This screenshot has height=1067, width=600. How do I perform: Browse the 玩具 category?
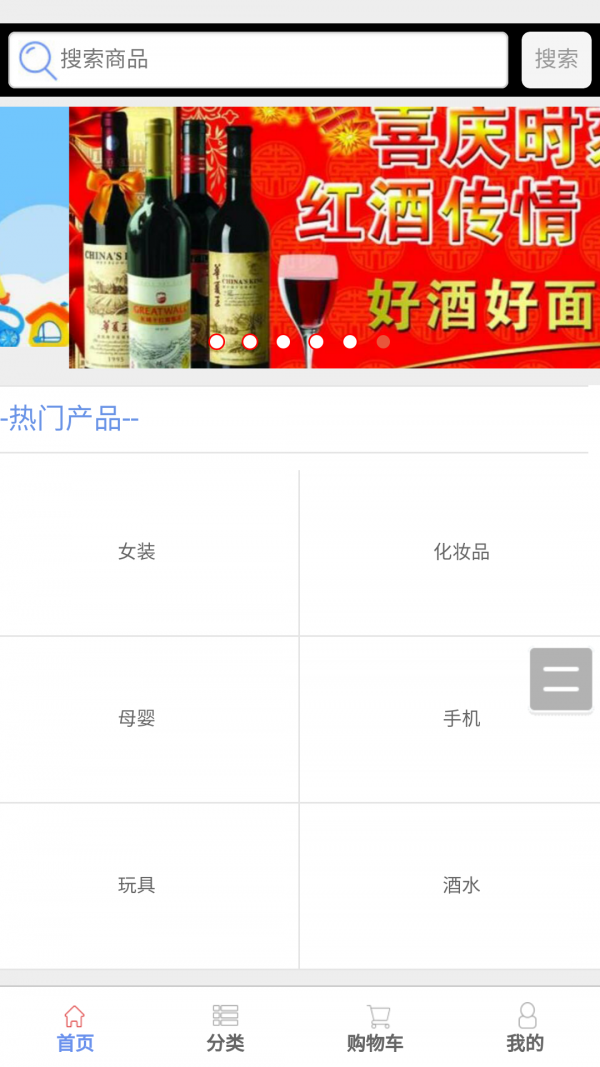(137, 885)
